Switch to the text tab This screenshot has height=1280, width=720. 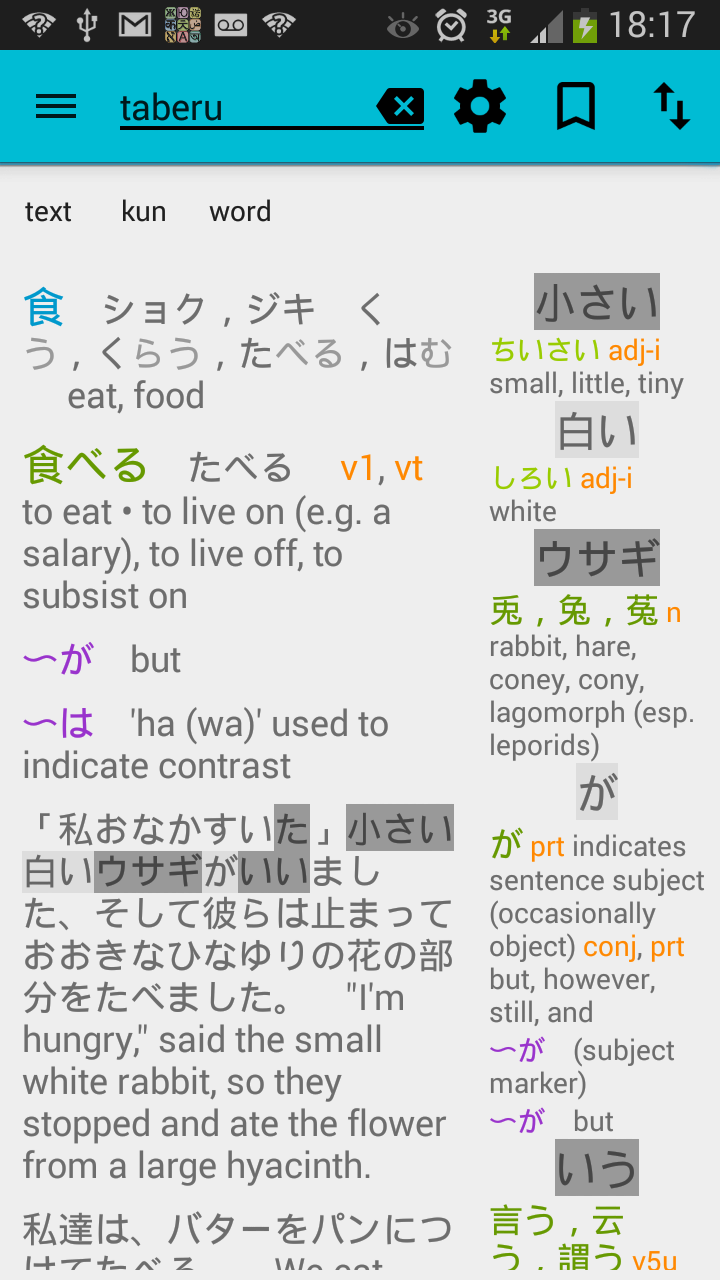(48, 212)
